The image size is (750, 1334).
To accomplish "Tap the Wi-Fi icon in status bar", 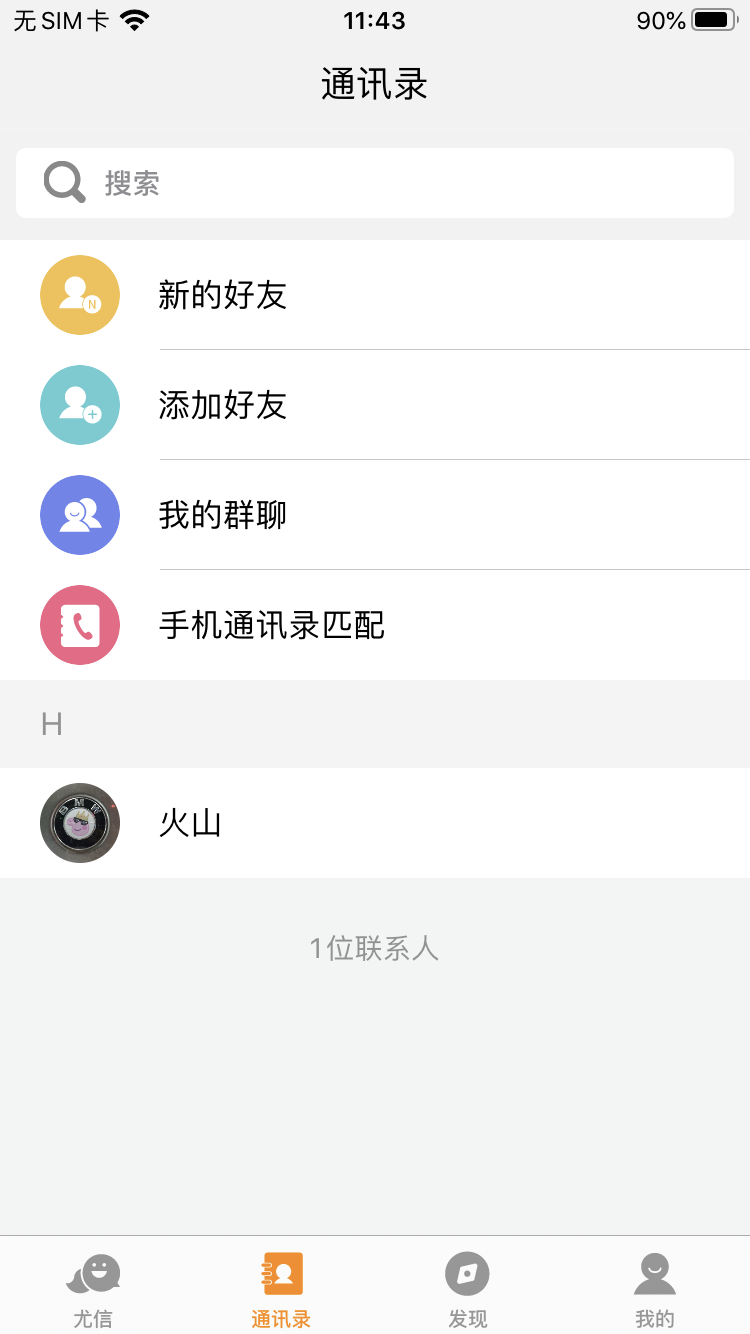I will coord(132,18).
